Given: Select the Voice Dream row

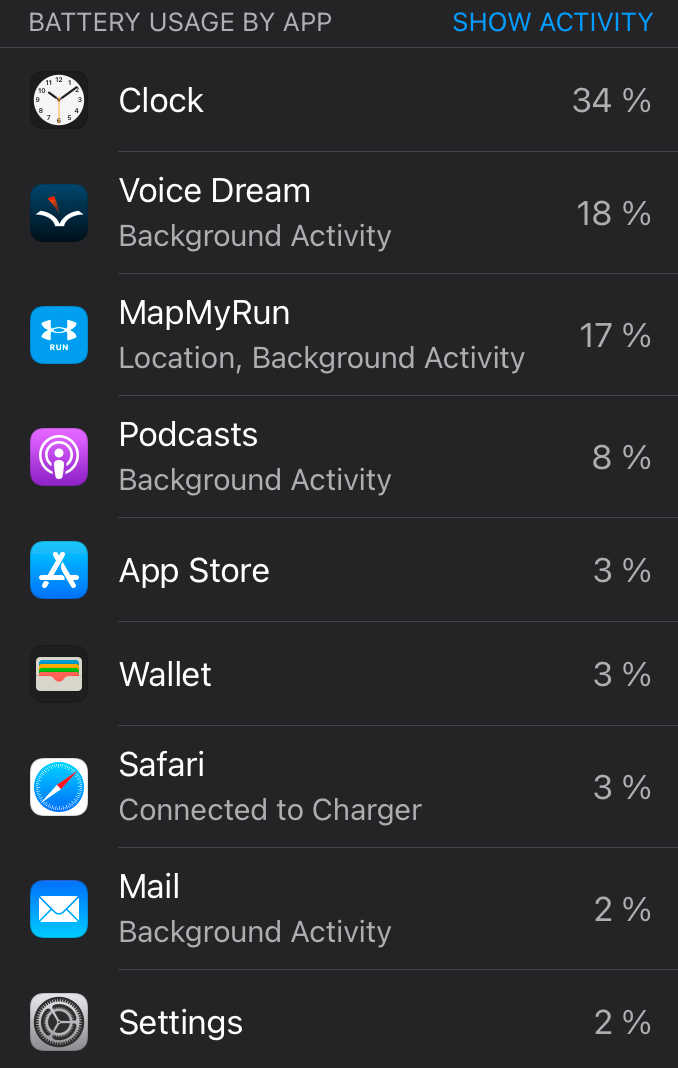Looking at the screenshot, I should coord(339,213).
